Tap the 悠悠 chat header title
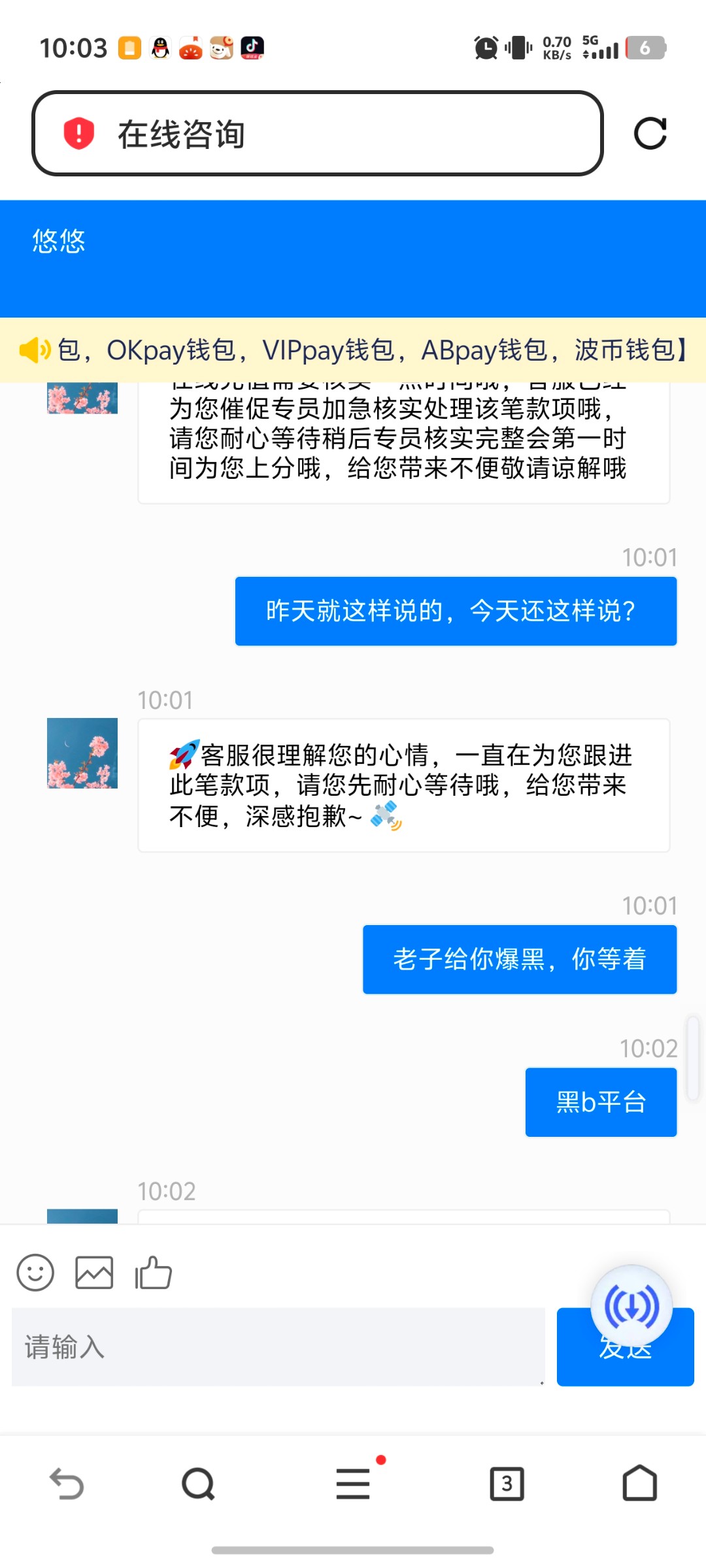 [58, 240]
